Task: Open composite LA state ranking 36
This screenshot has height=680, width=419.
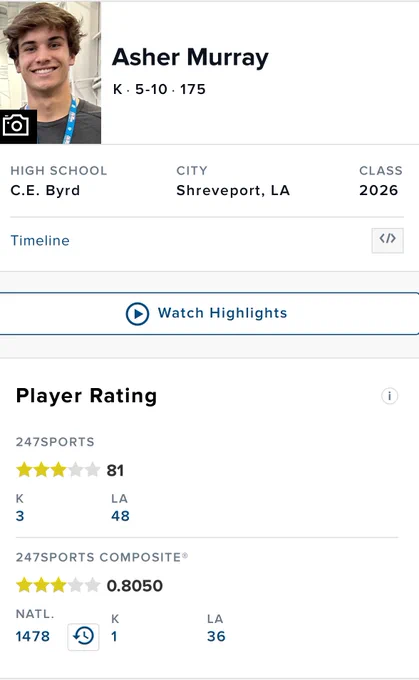Action: (216, 636)
